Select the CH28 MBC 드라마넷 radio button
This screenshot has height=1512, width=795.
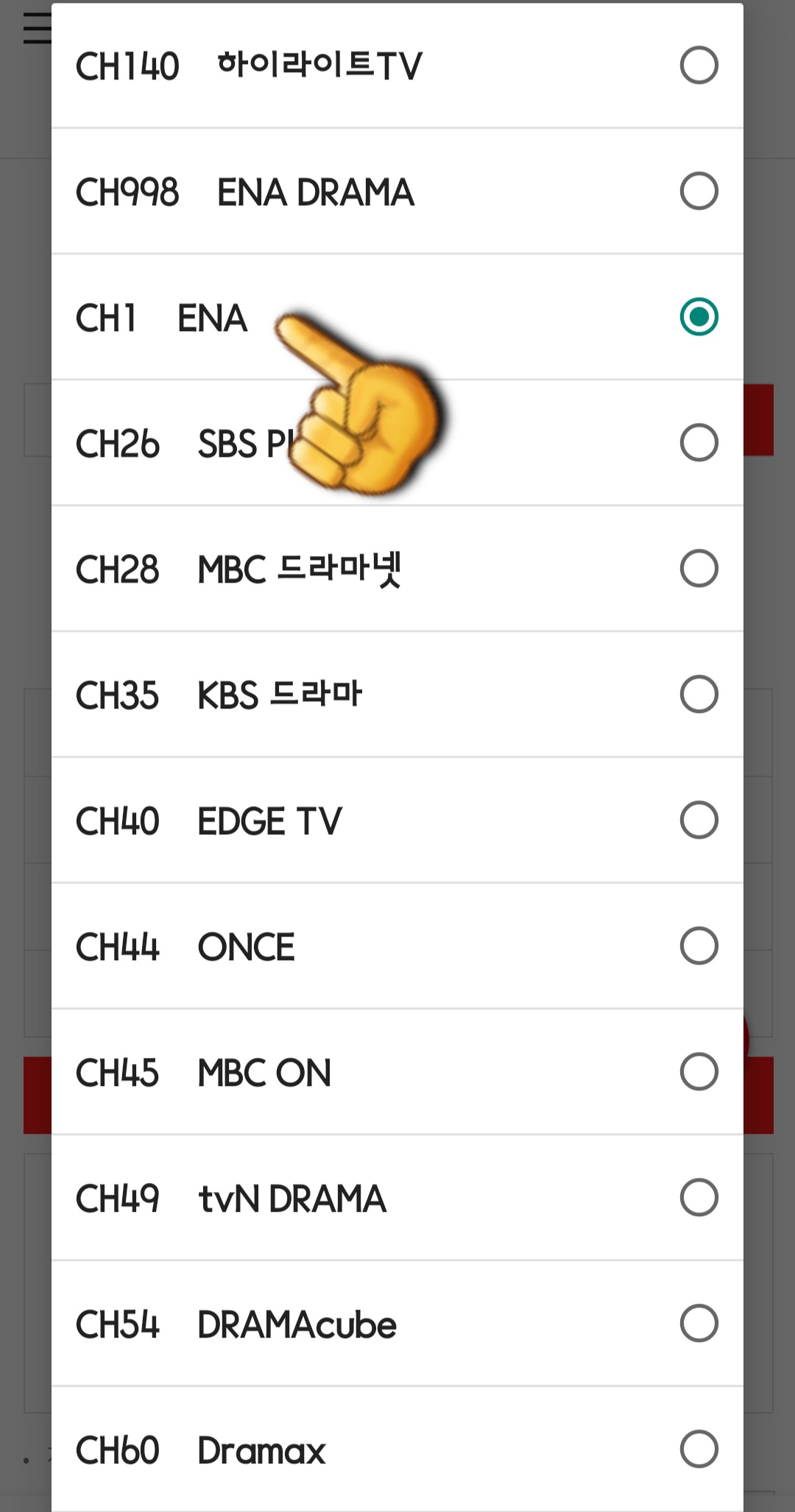[699, 568]
